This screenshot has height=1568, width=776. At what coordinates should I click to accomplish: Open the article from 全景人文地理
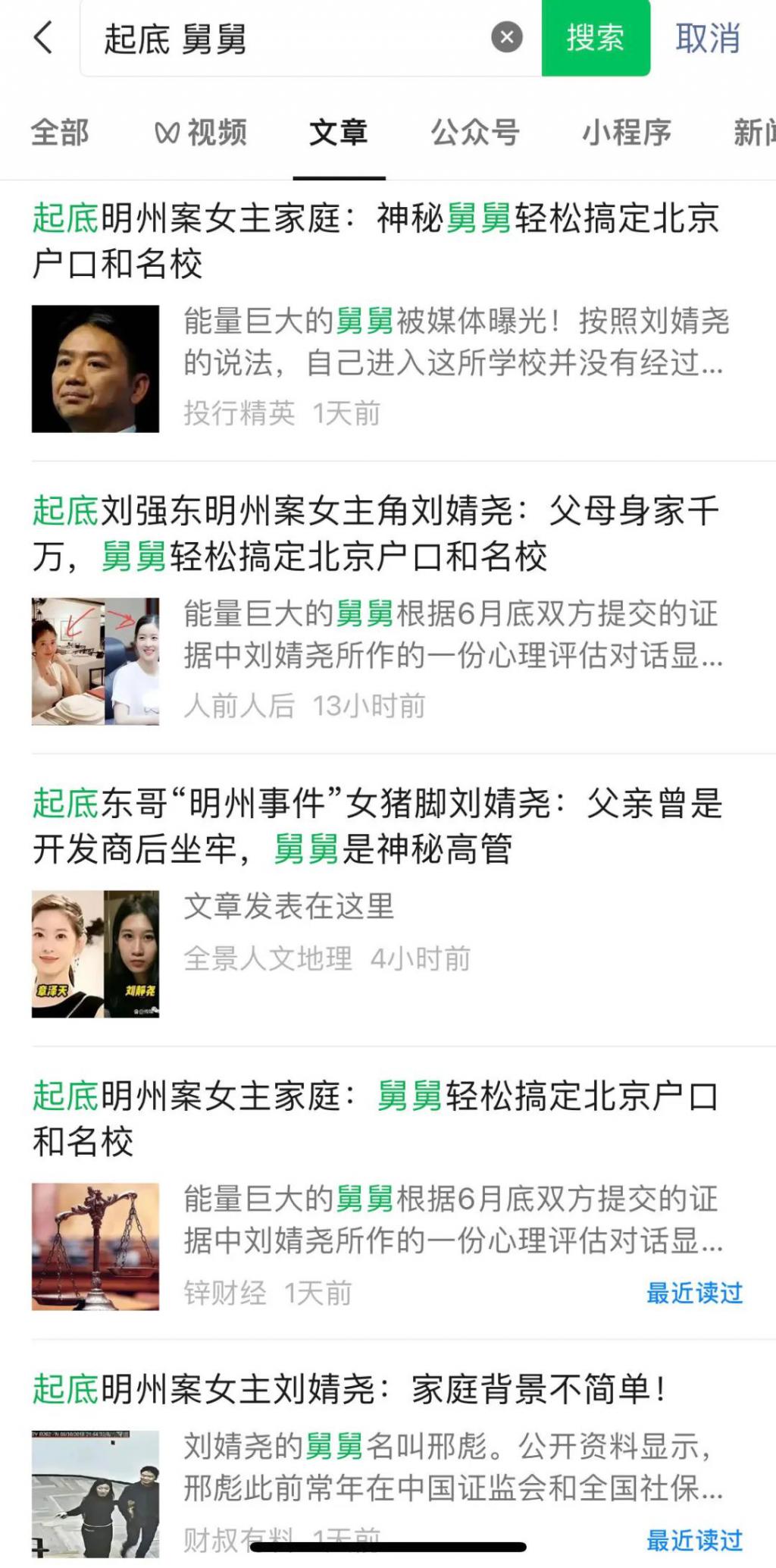click(375, 826)
